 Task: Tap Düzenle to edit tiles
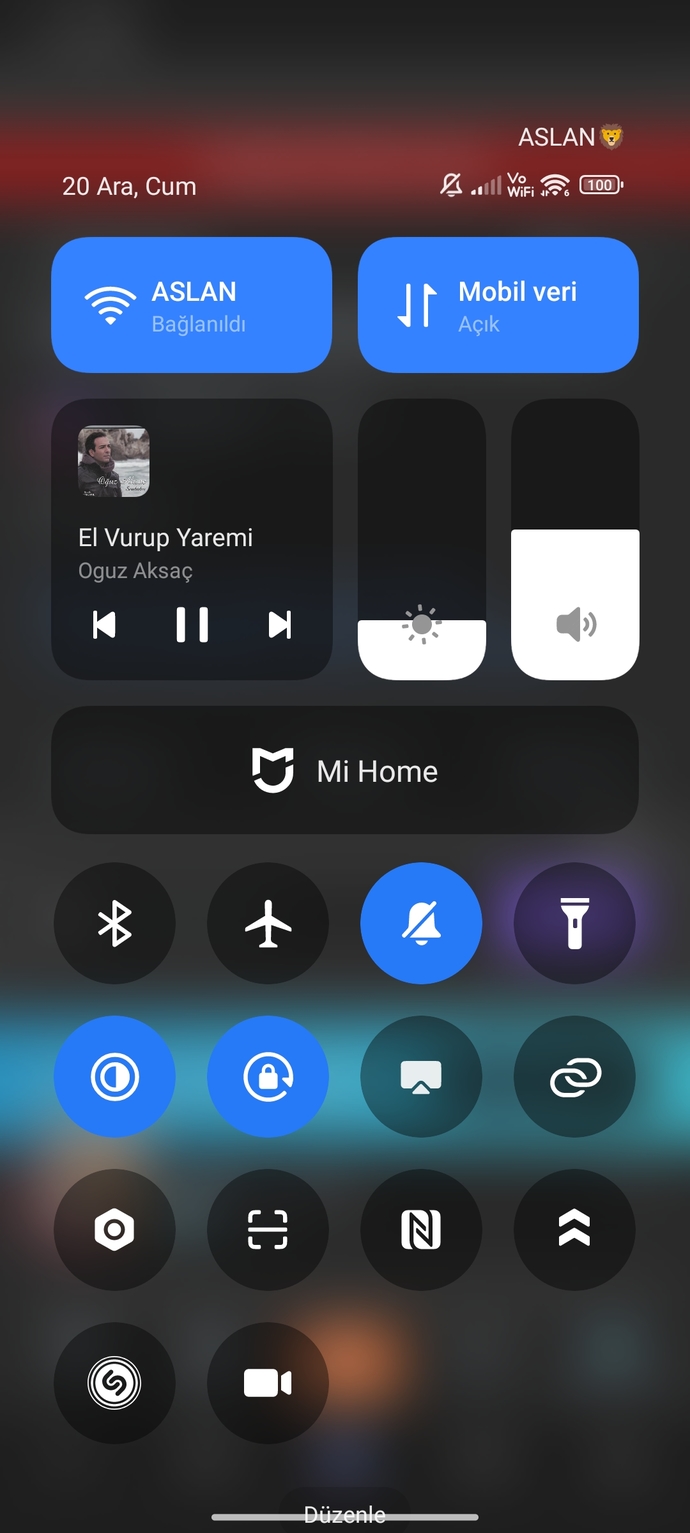coord(345,1514)
